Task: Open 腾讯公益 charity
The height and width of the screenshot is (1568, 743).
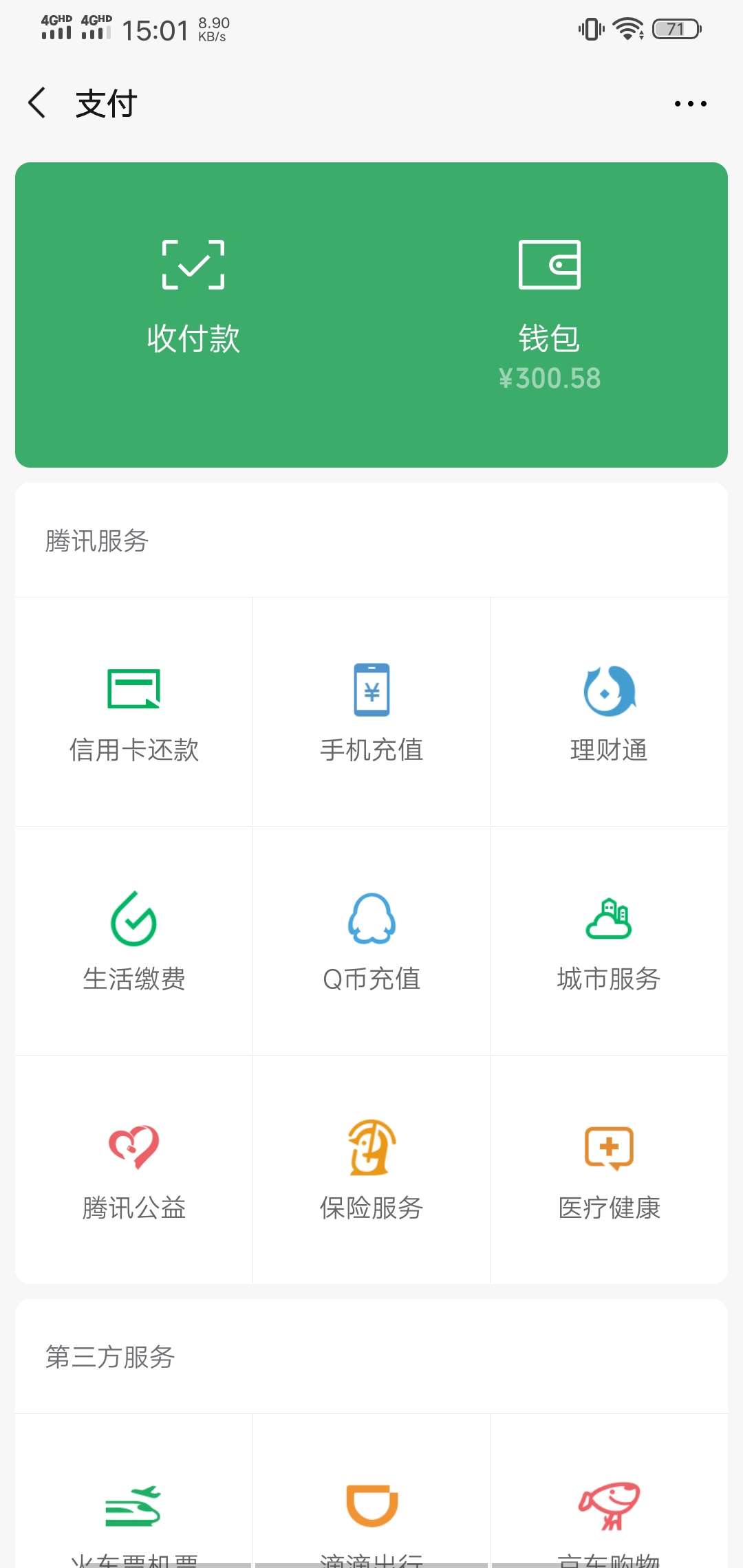Action: 134,1170
